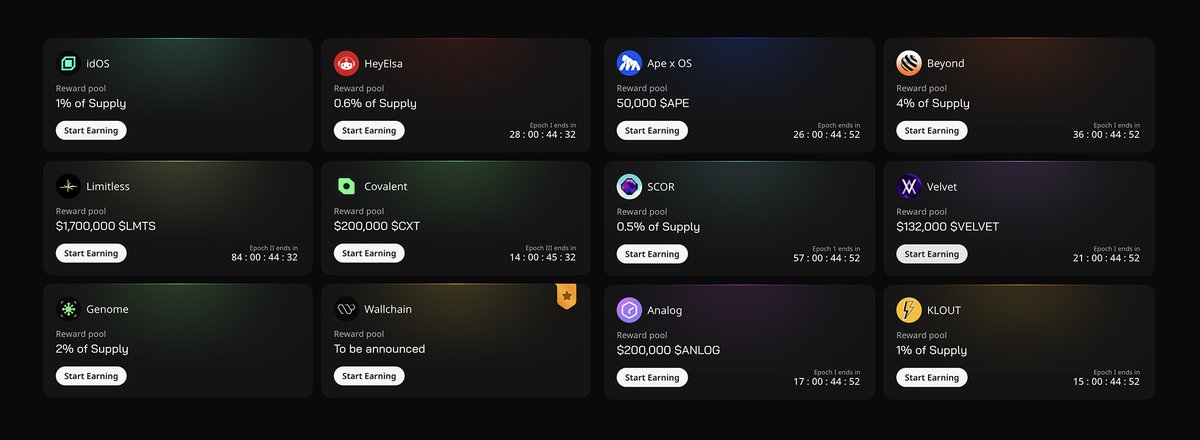Image resolution: width=1200 pixels, height=440 pixels.
Task: Hit Start Earning on Beyond card
Action: coord(931,130)
